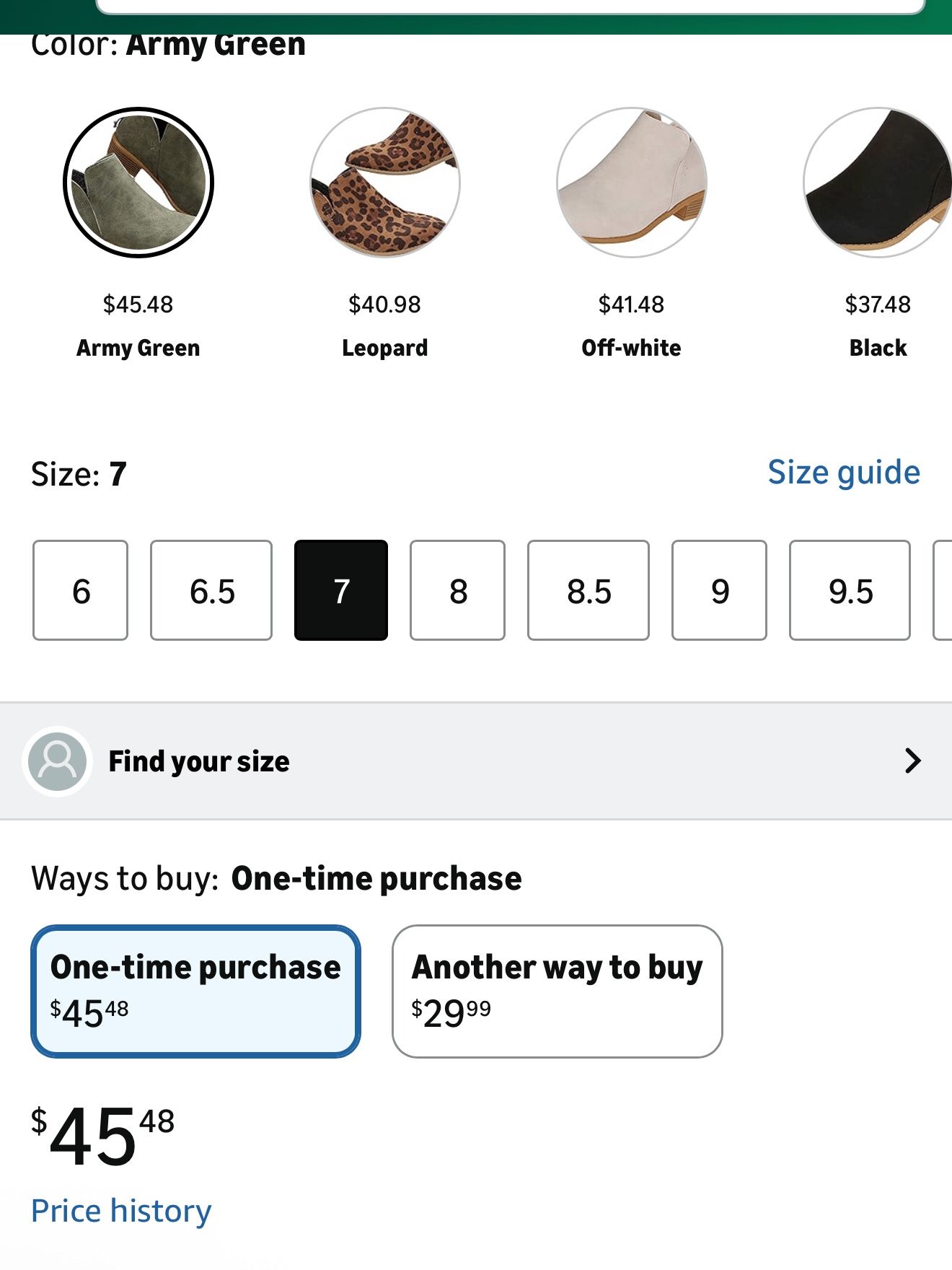Tap the Leopard color label text
952x1270 pixels.
tap(384, 348)
